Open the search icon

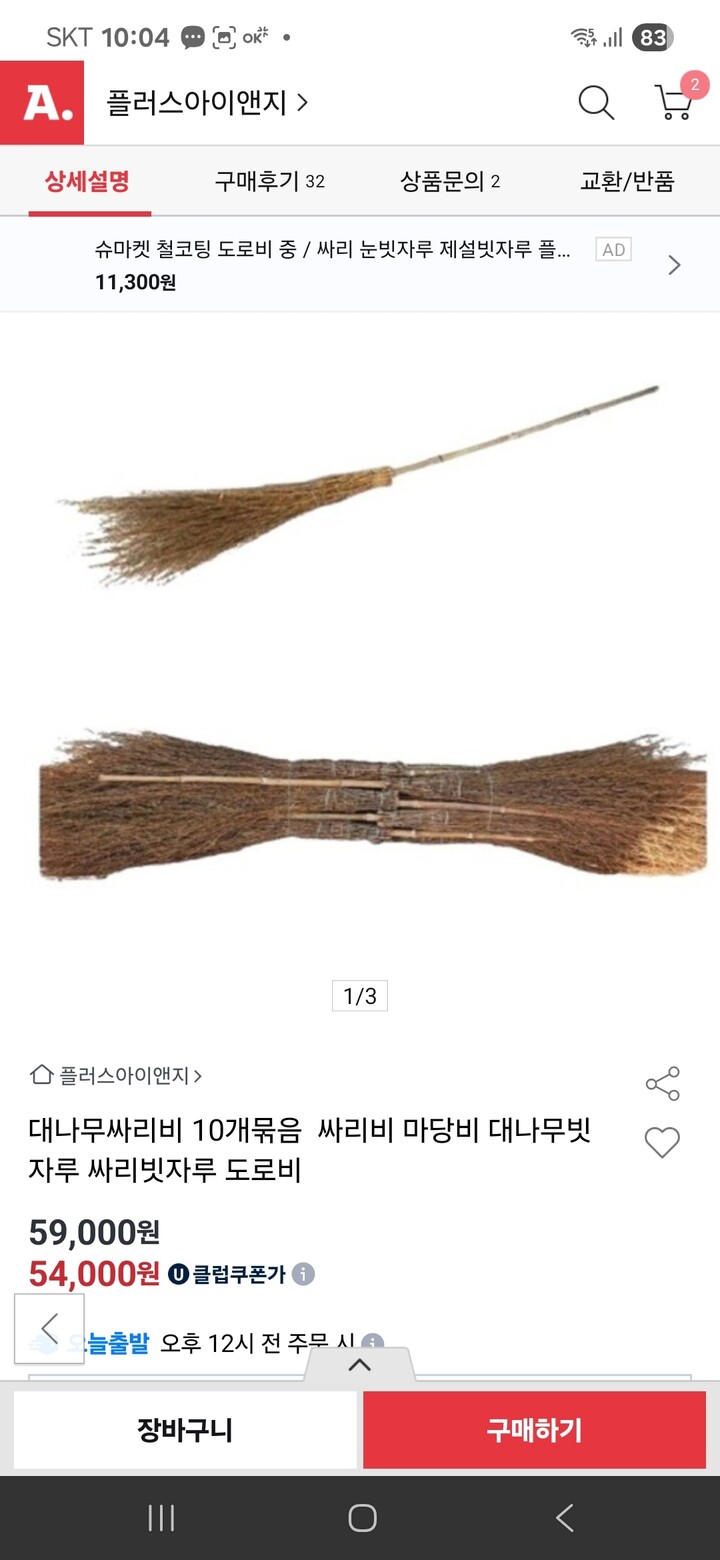tap(596, 102)
